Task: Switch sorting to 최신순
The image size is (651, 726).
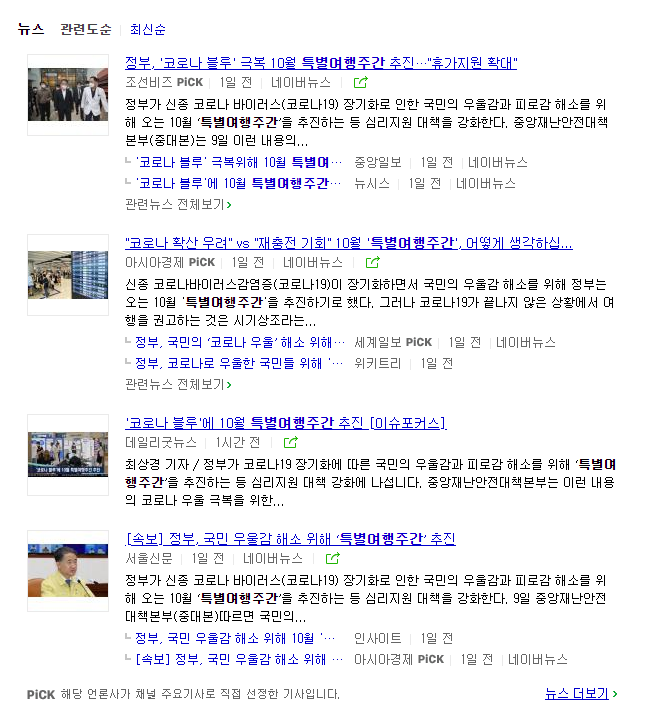Action: [148, 30]
